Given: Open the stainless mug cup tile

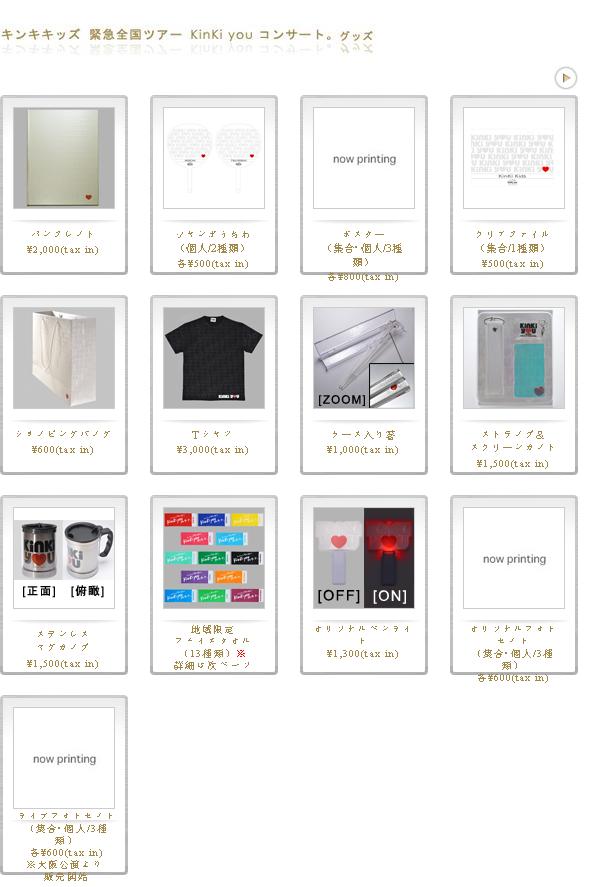Looking at the screenshot, I should (x=64, y=558).
